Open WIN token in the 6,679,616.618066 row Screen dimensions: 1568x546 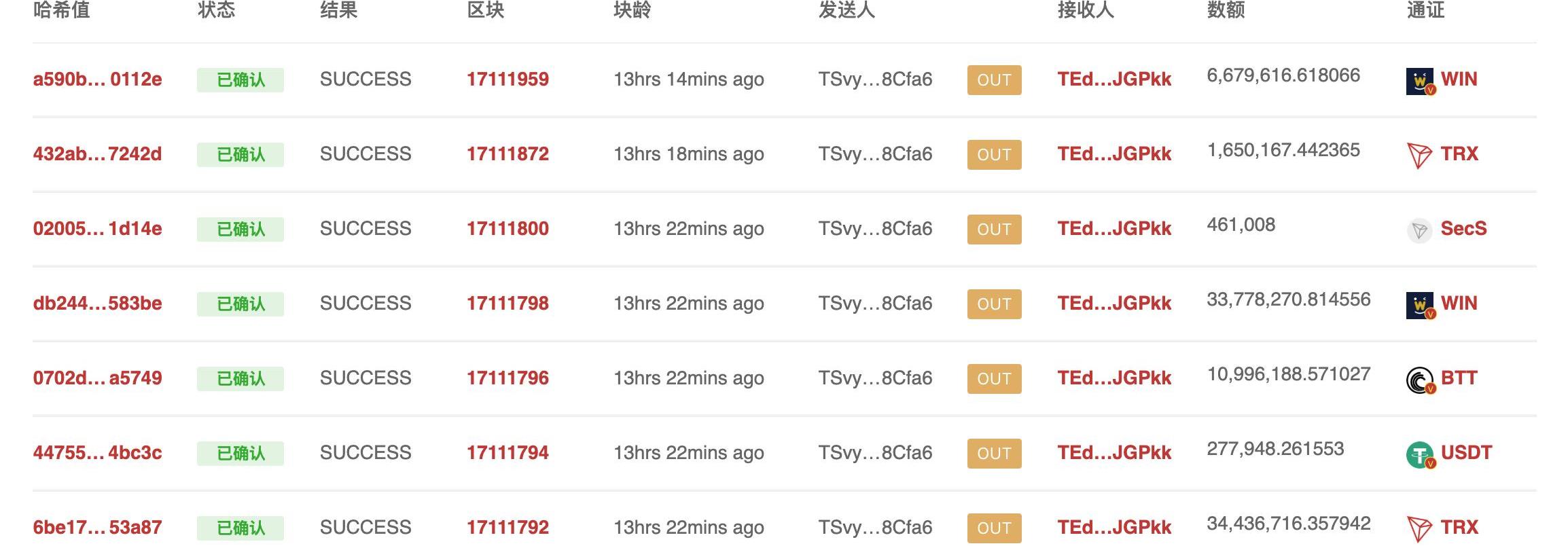(1459, 79)
